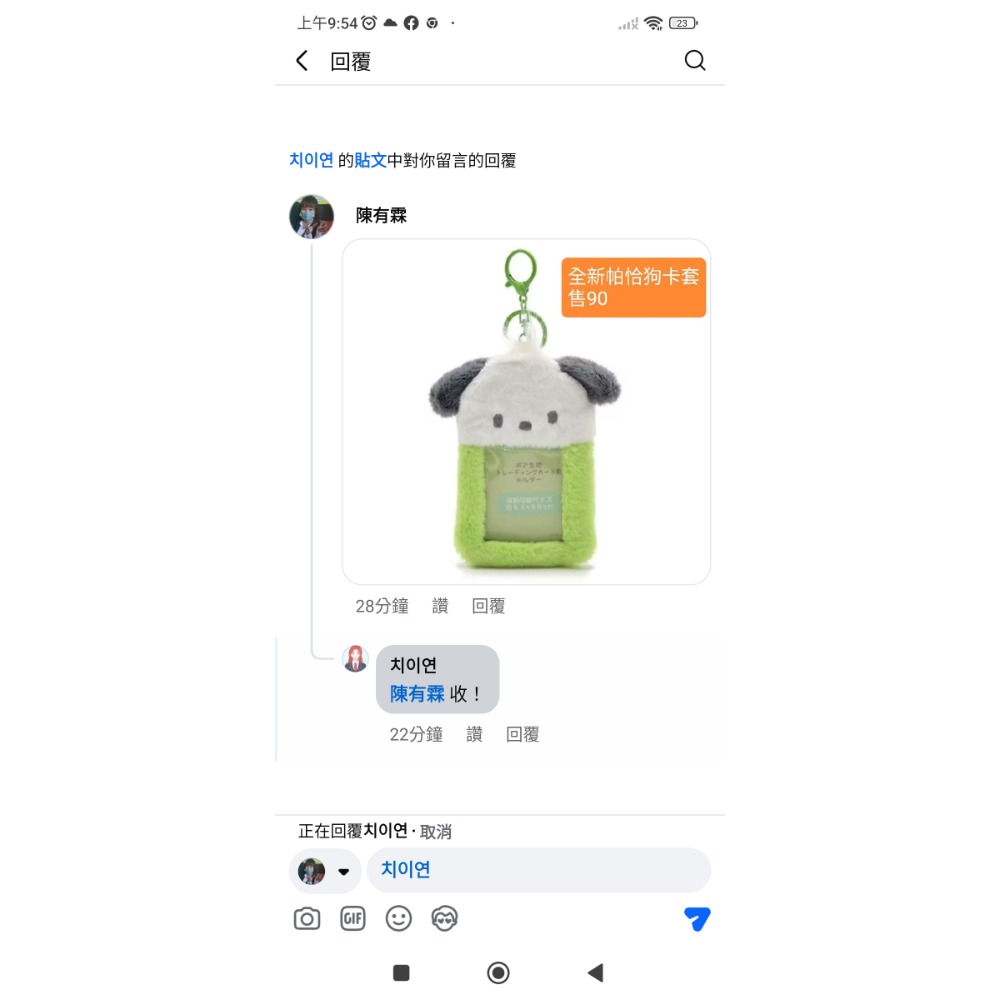Viewport: 1000px width, 1000px height.
Task: Switch the commenting profile with the avatar dropdown
Action: [325, 870]
